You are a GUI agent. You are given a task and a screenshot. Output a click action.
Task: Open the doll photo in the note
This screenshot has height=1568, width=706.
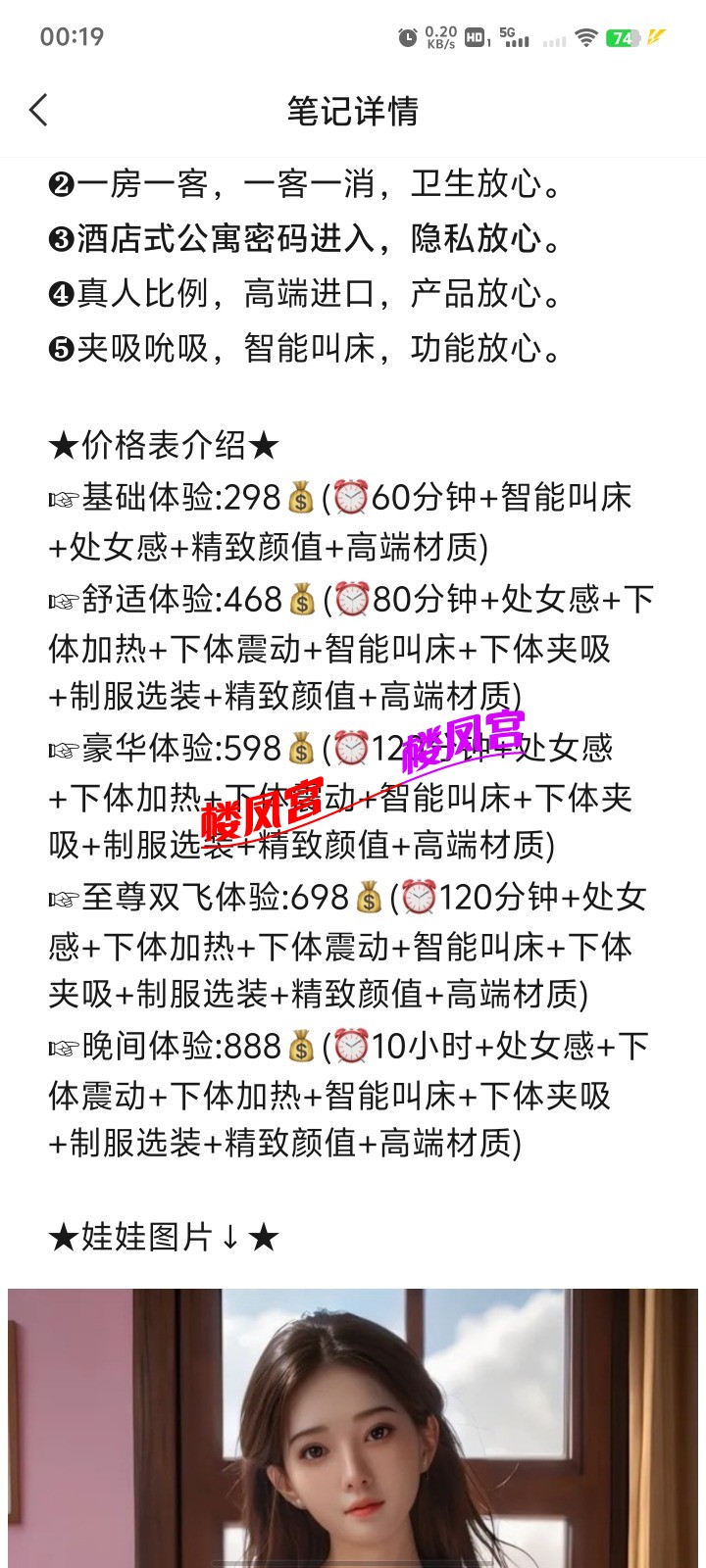(x=353, y=1431)
